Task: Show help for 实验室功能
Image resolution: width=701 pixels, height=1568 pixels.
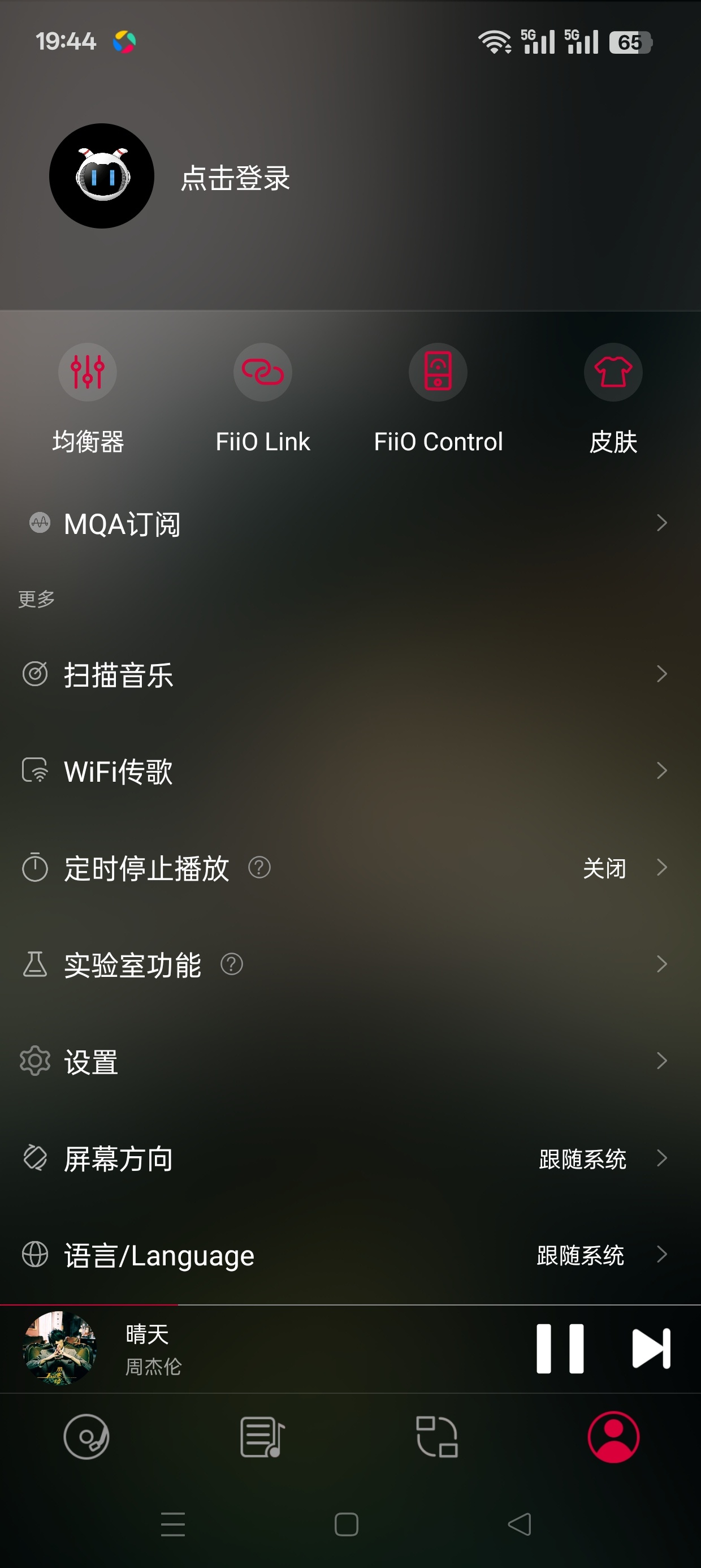Action: [x=232, y=964]
